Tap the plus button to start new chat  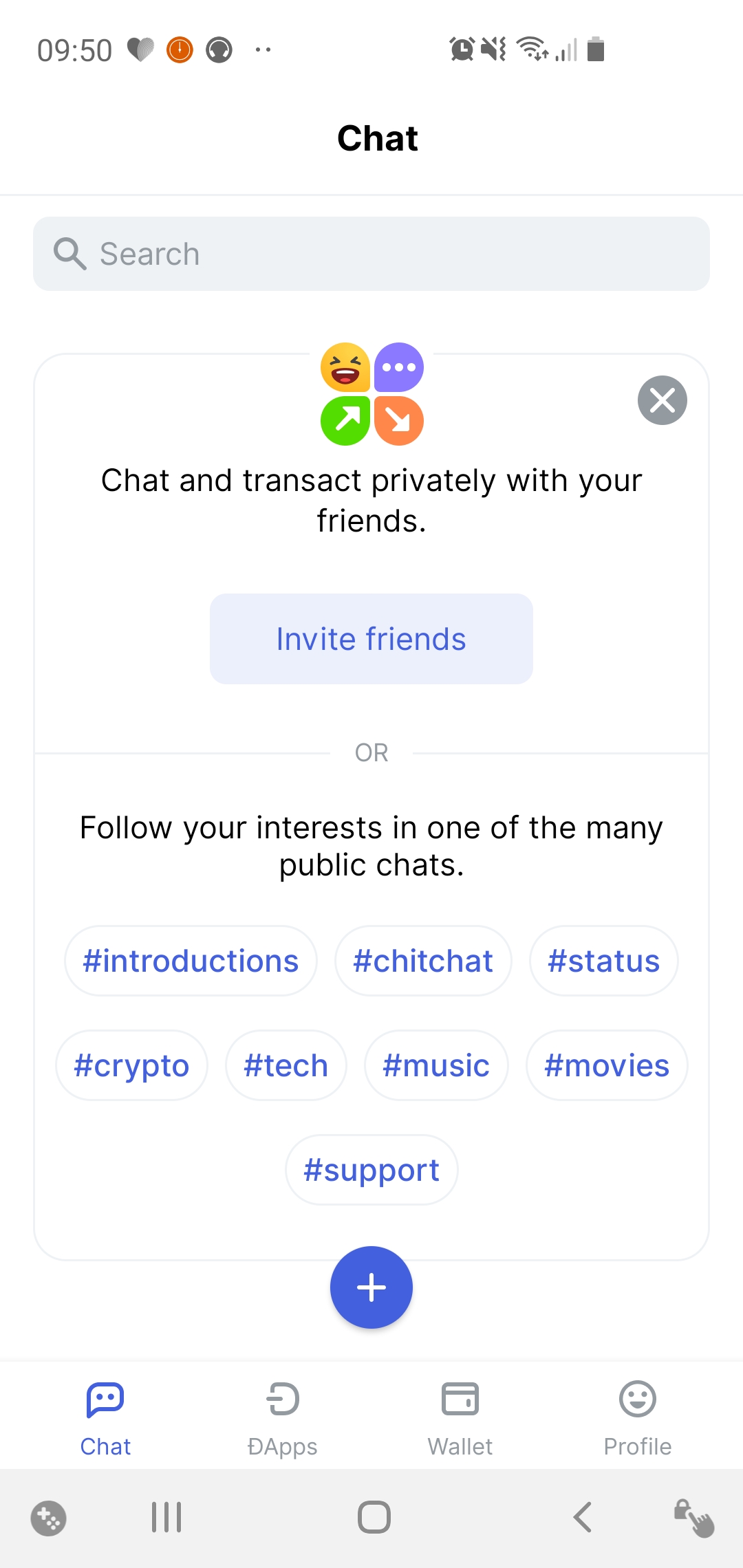(x=371, y=1287)
